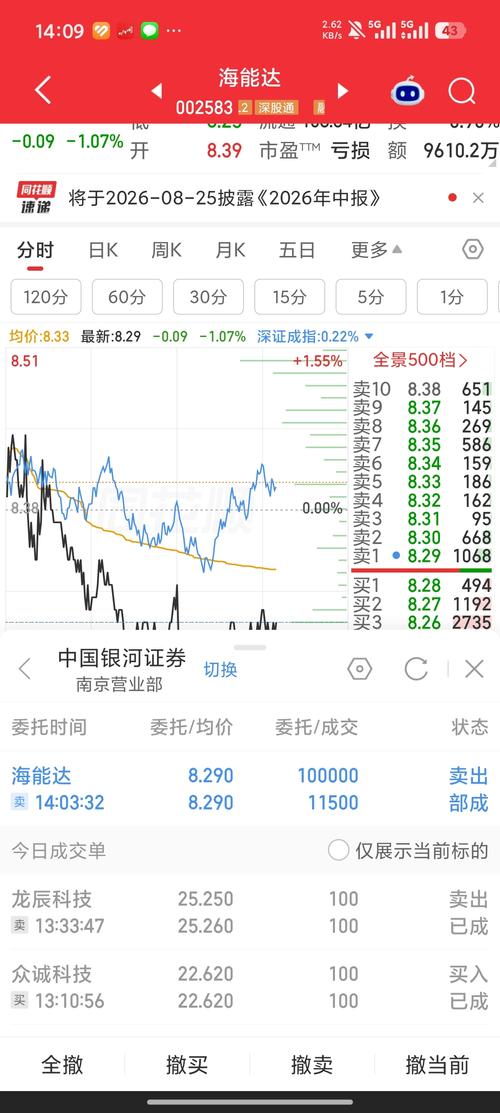Toggle 仅展示当前标的 option
Image resolution: width=500 pixels, height=1113 pixels.
pos(408,850)
